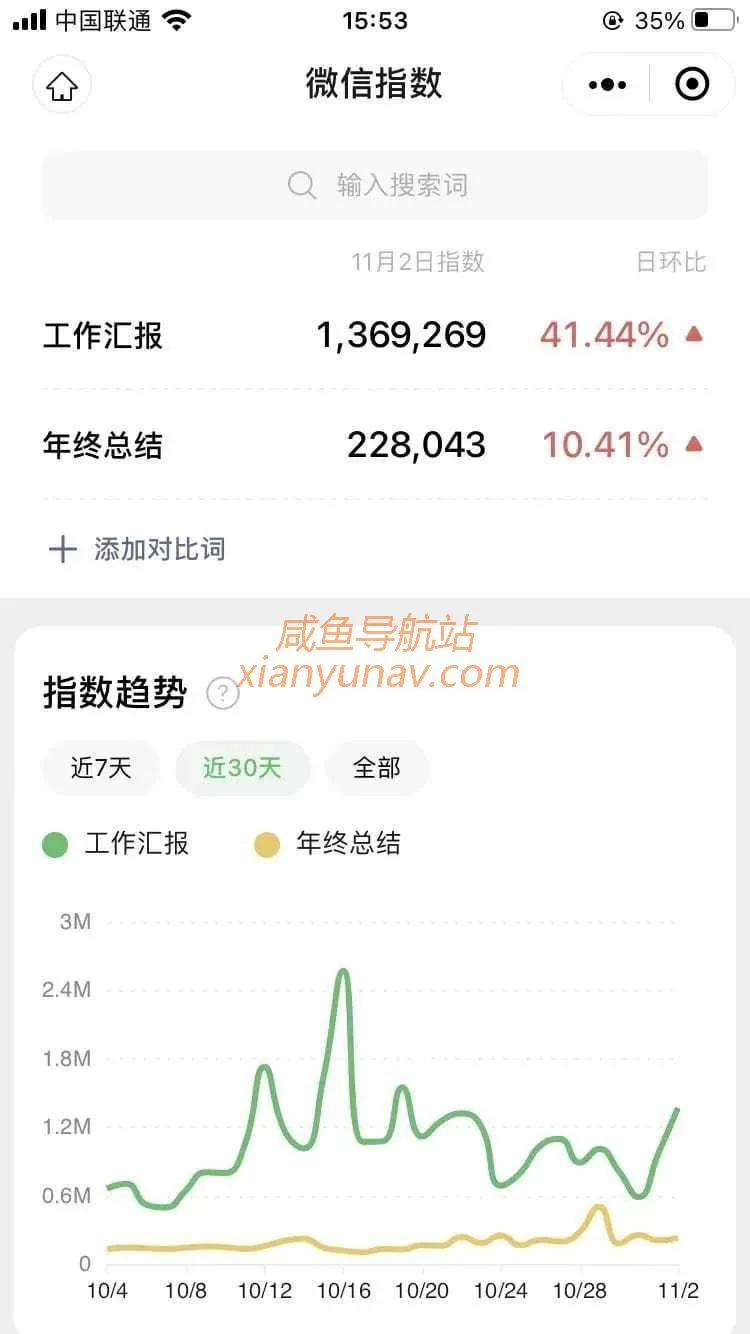Image resolution: width=750 pixels, height=1334 pixels.
Task: Tap the circular mini program close control
Action: (691, 84)
